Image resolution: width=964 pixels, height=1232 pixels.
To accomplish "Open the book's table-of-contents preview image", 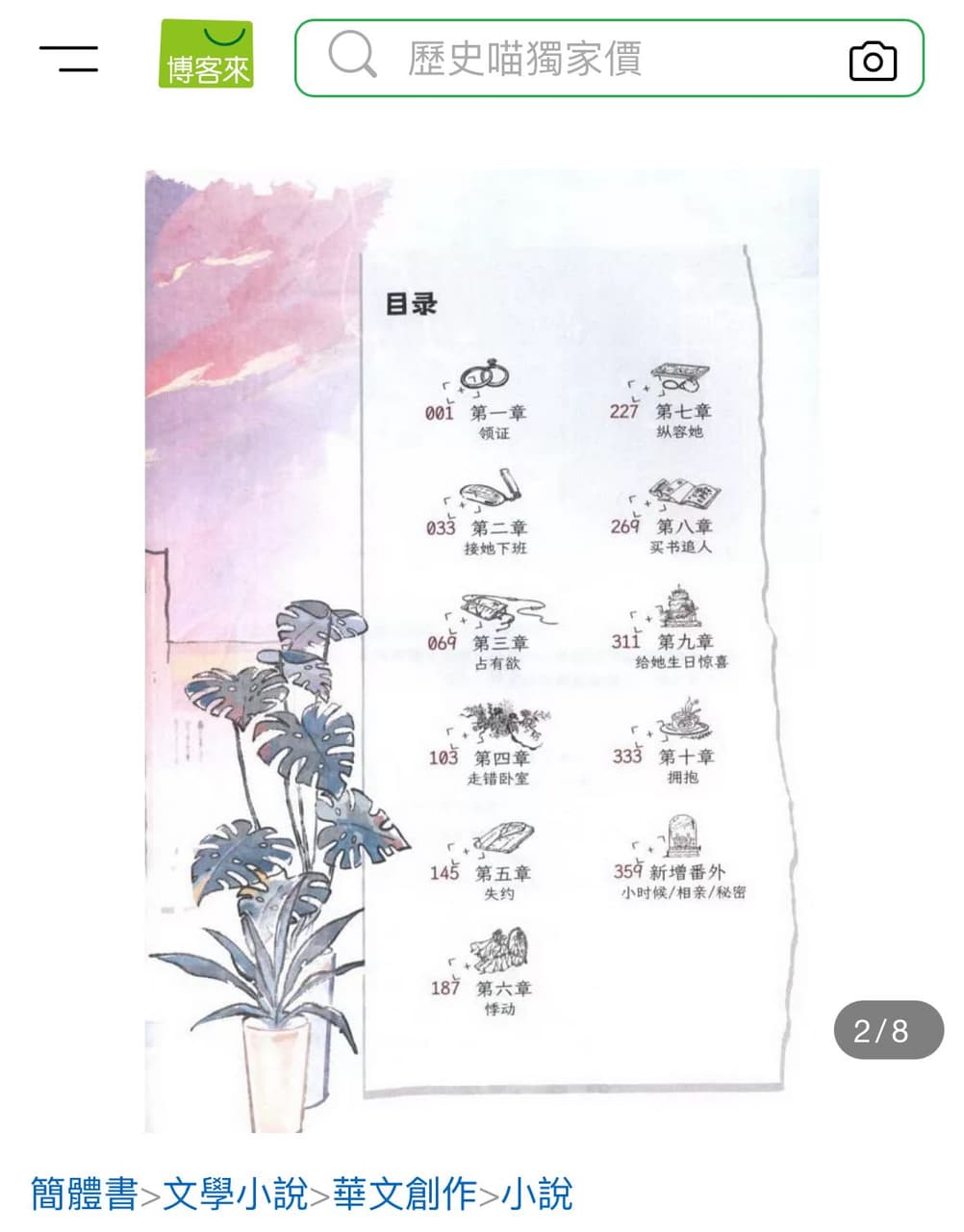I will (481, 651).
